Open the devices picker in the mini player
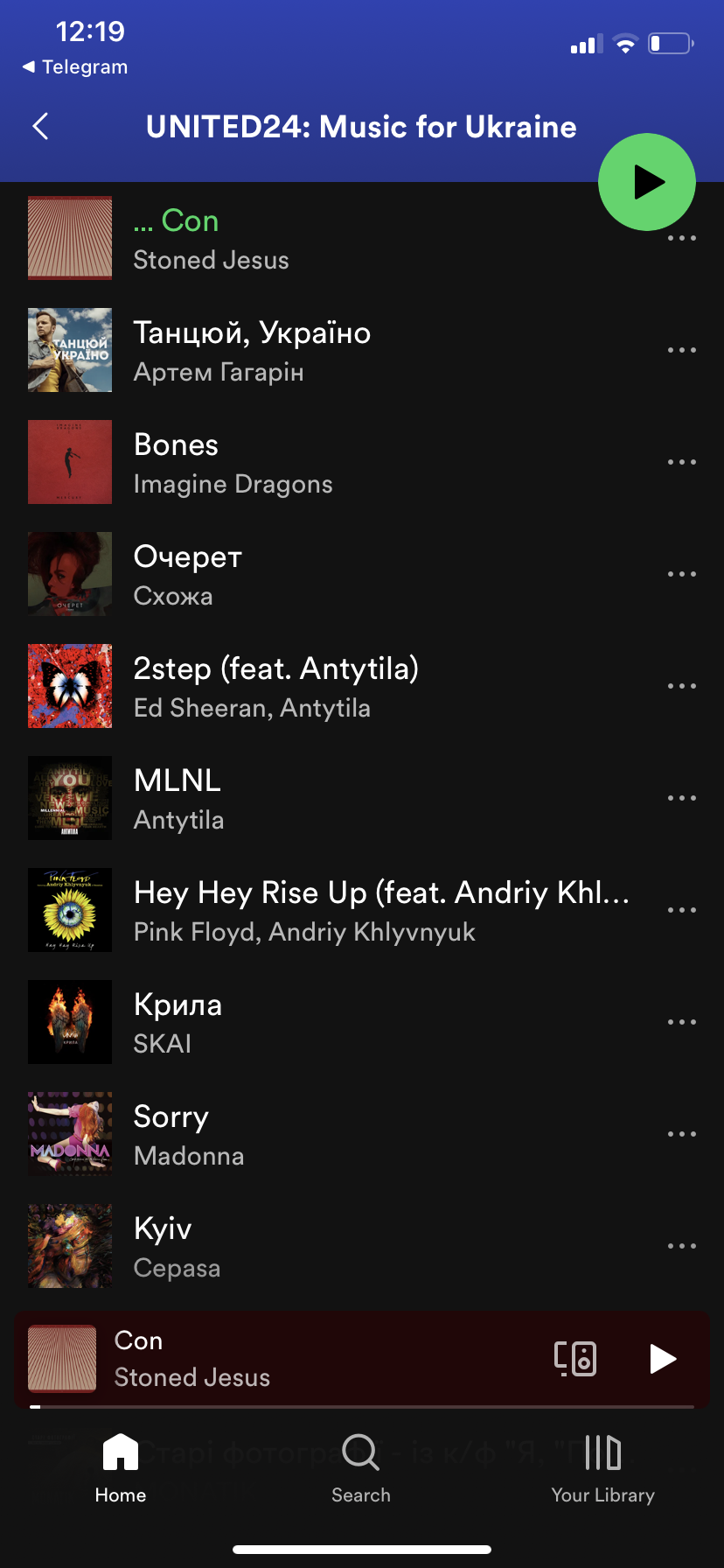Image resolution: width=724 pixels, height=1568 pixels. point(575,1359)
